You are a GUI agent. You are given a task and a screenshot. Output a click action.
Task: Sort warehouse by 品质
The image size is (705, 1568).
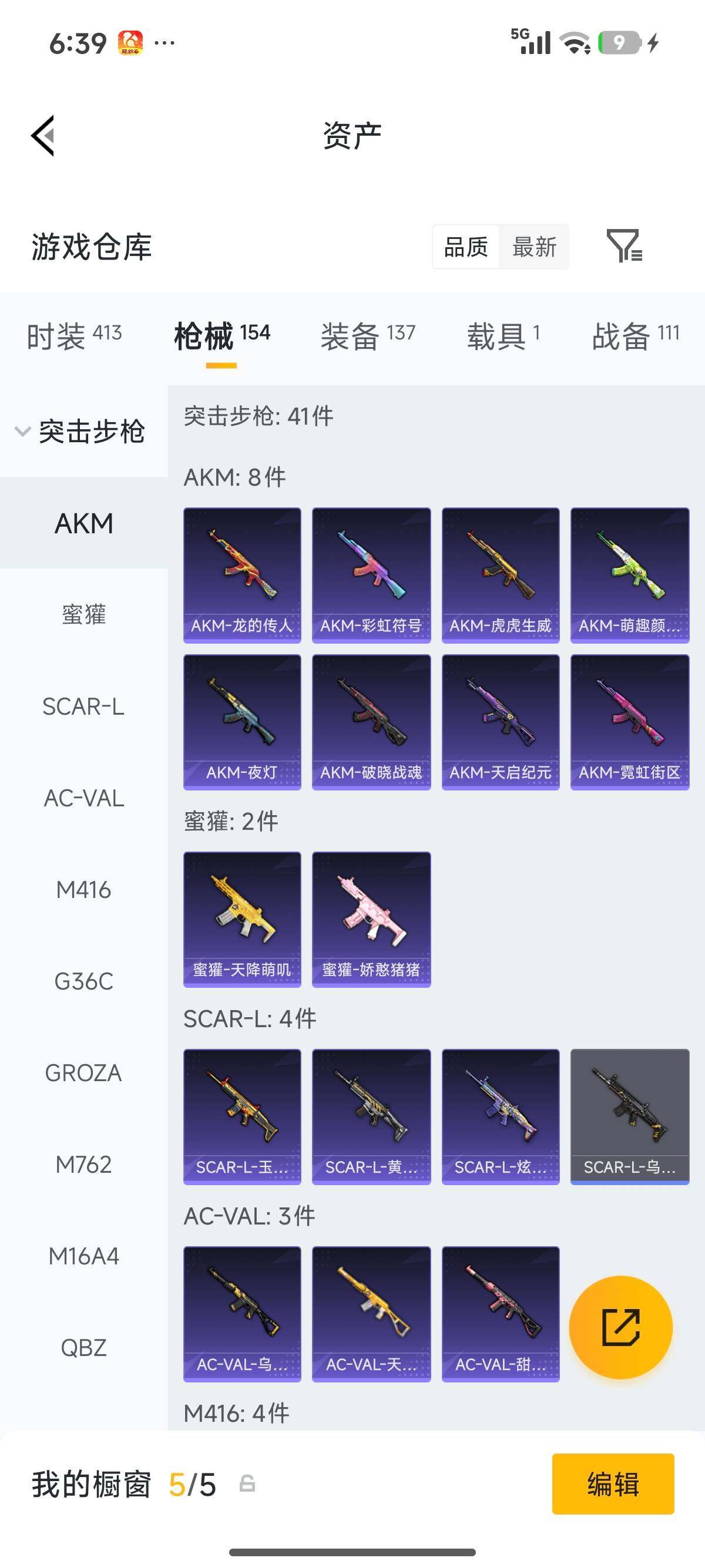tap(466, 247)
